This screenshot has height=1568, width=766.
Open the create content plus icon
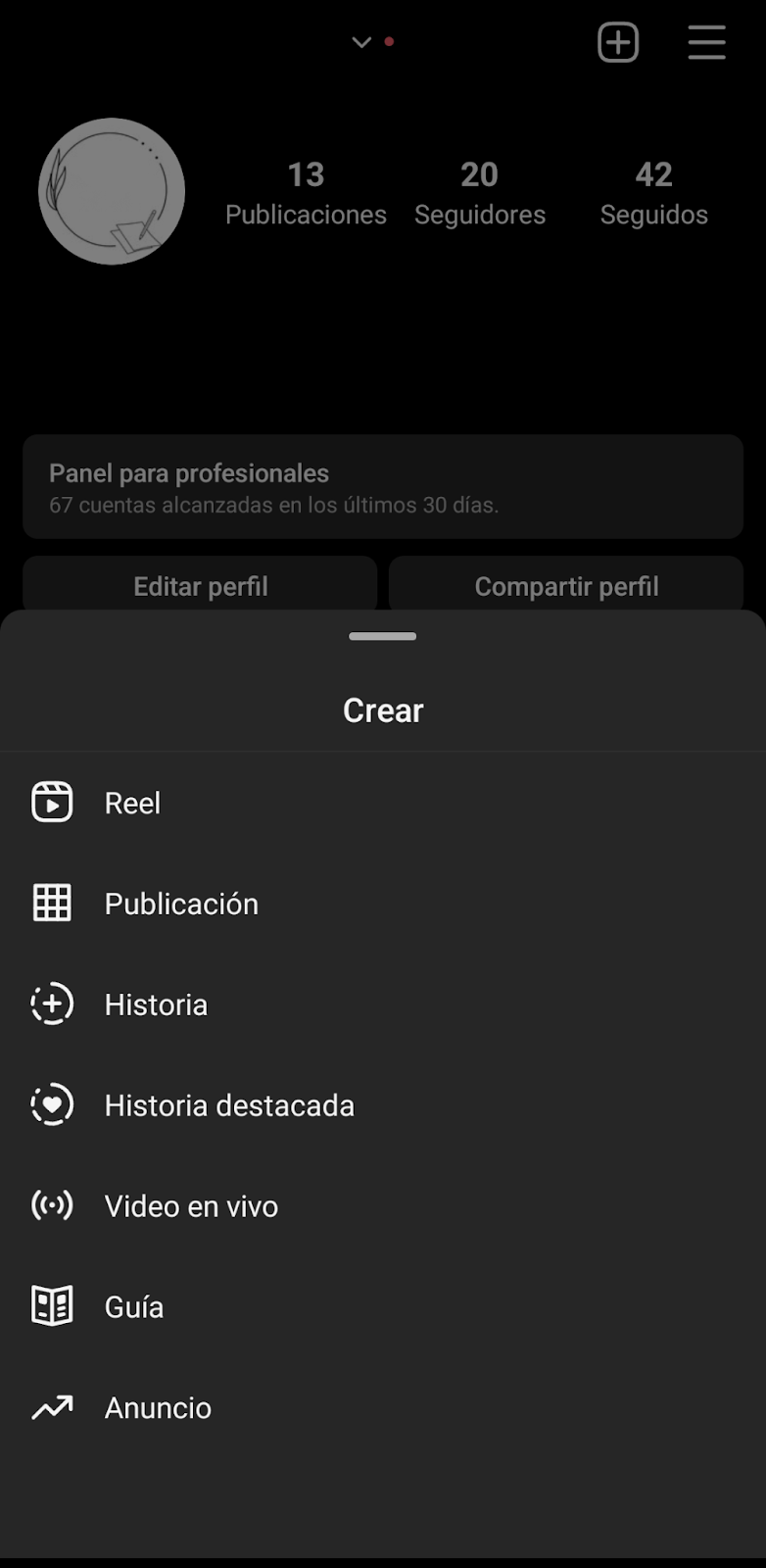click(618, 42)
